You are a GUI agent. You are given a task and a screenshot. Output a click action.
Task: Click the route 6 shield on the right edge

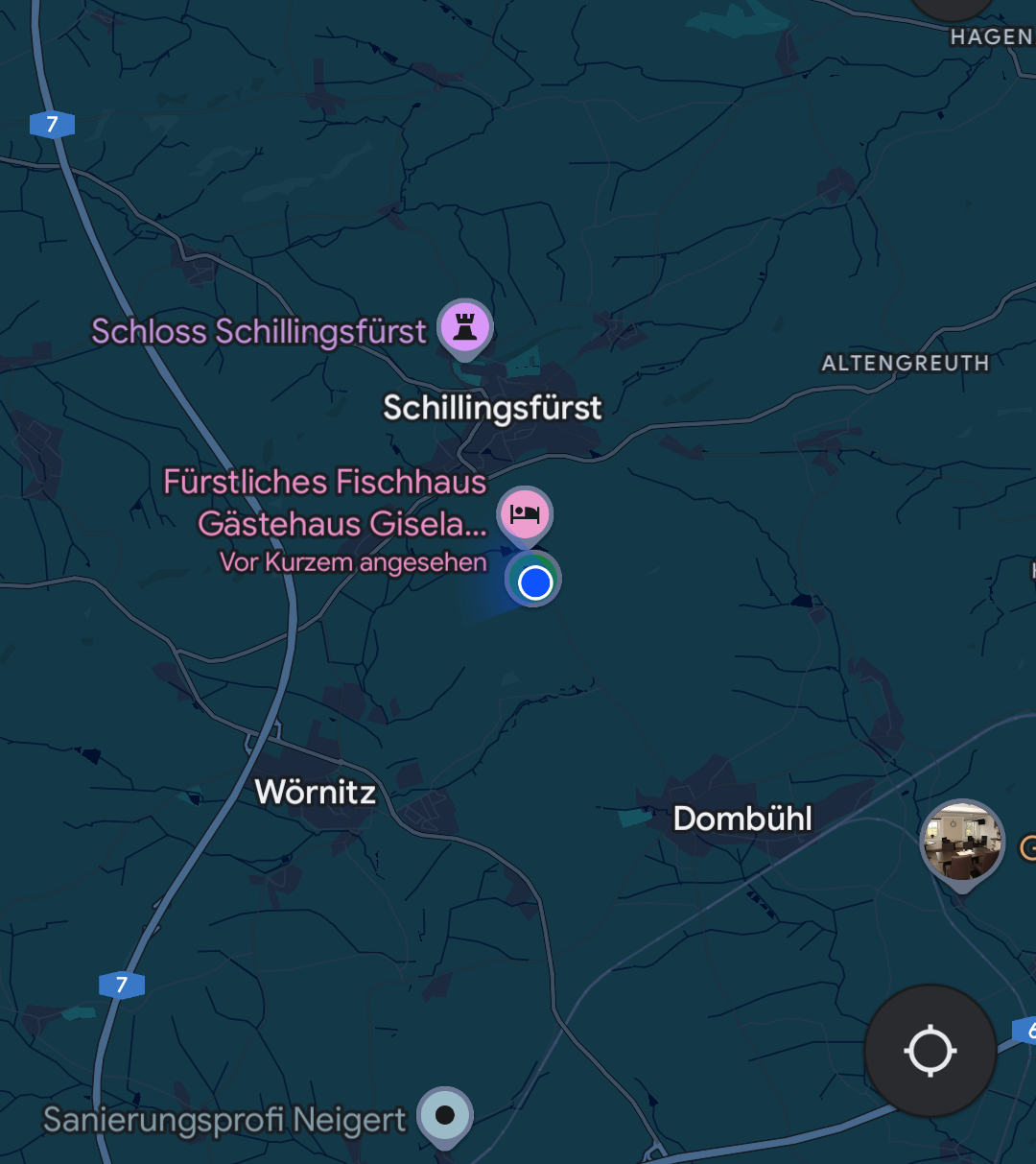coord(1029,1031)
